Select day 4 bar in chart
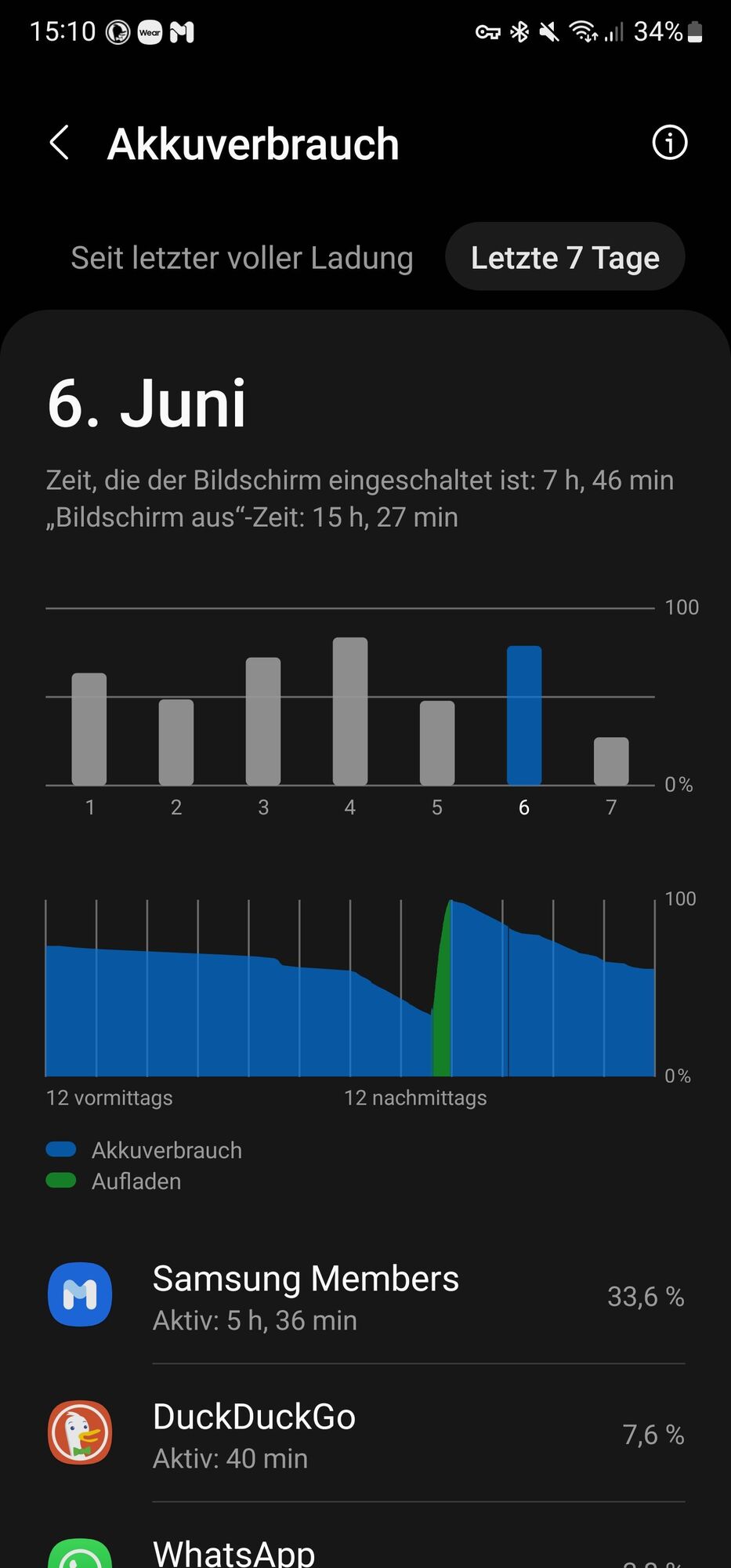731x1568 pixels. pos(350,711)
